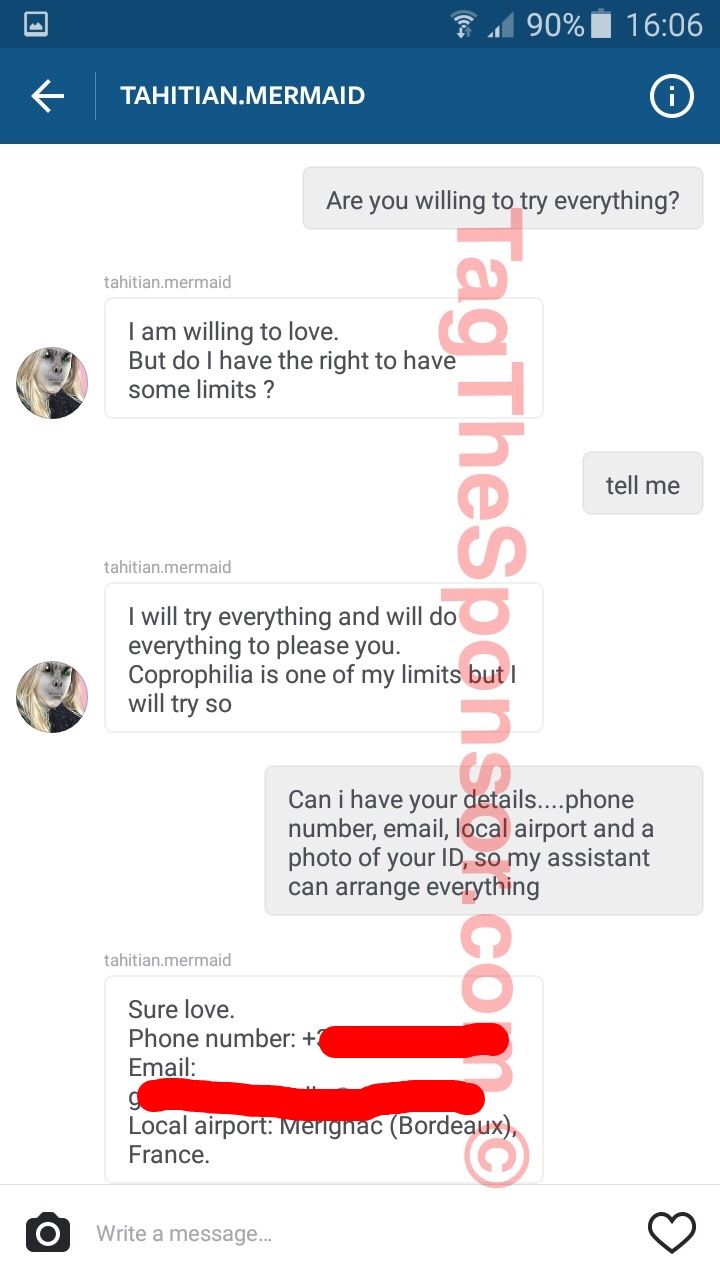Send a heart reaction
720x1280 pixels.
671,1232
